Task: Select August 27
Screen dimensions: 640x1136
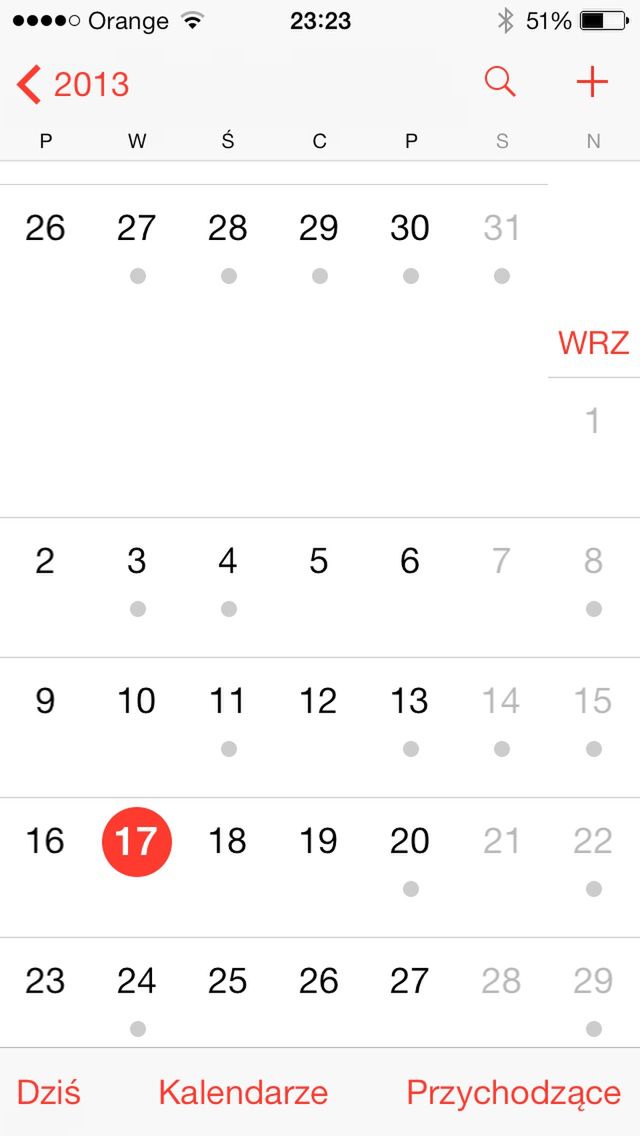Action: [x=137, y=229]
